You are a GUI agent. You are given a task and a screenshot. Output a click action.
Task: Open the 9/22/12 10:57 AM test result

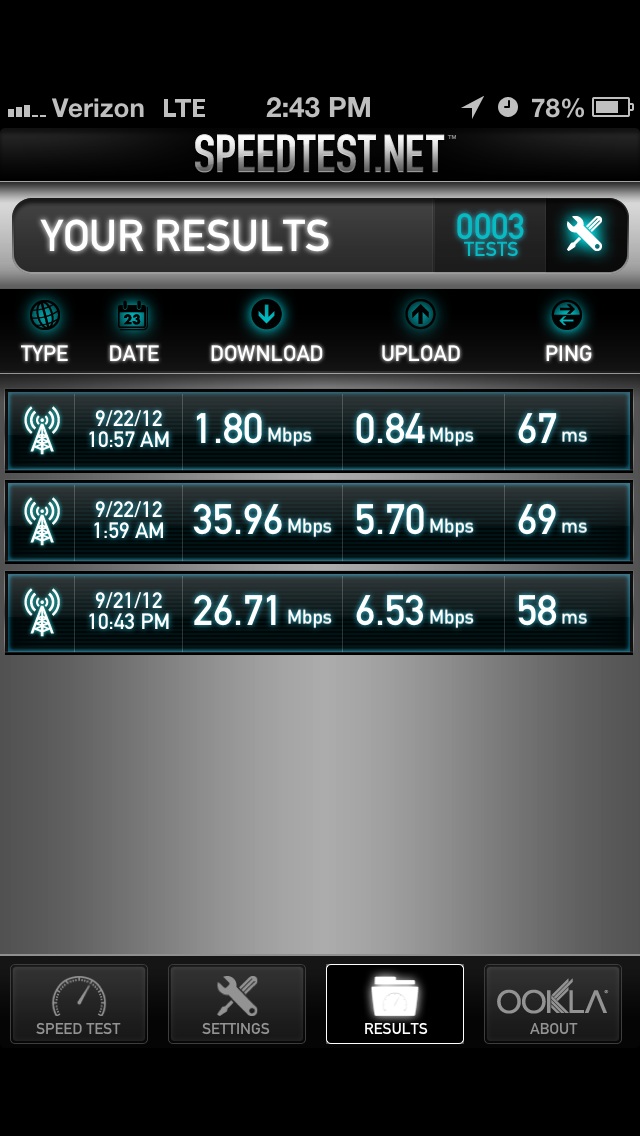click(x=319, y=430)
